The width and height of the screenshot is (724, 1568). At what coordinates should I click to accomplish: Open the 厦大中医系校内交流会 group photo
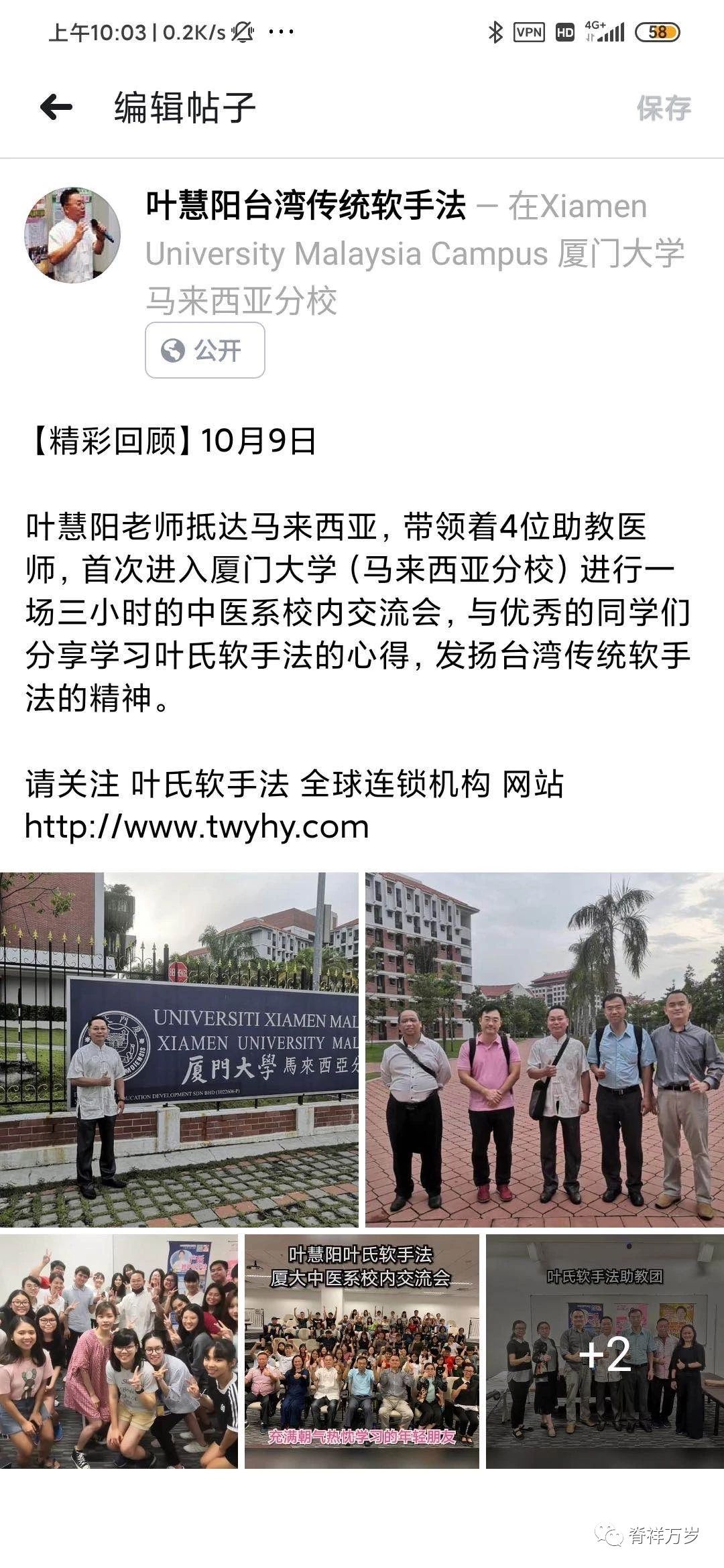click(x=361, y=1352)
